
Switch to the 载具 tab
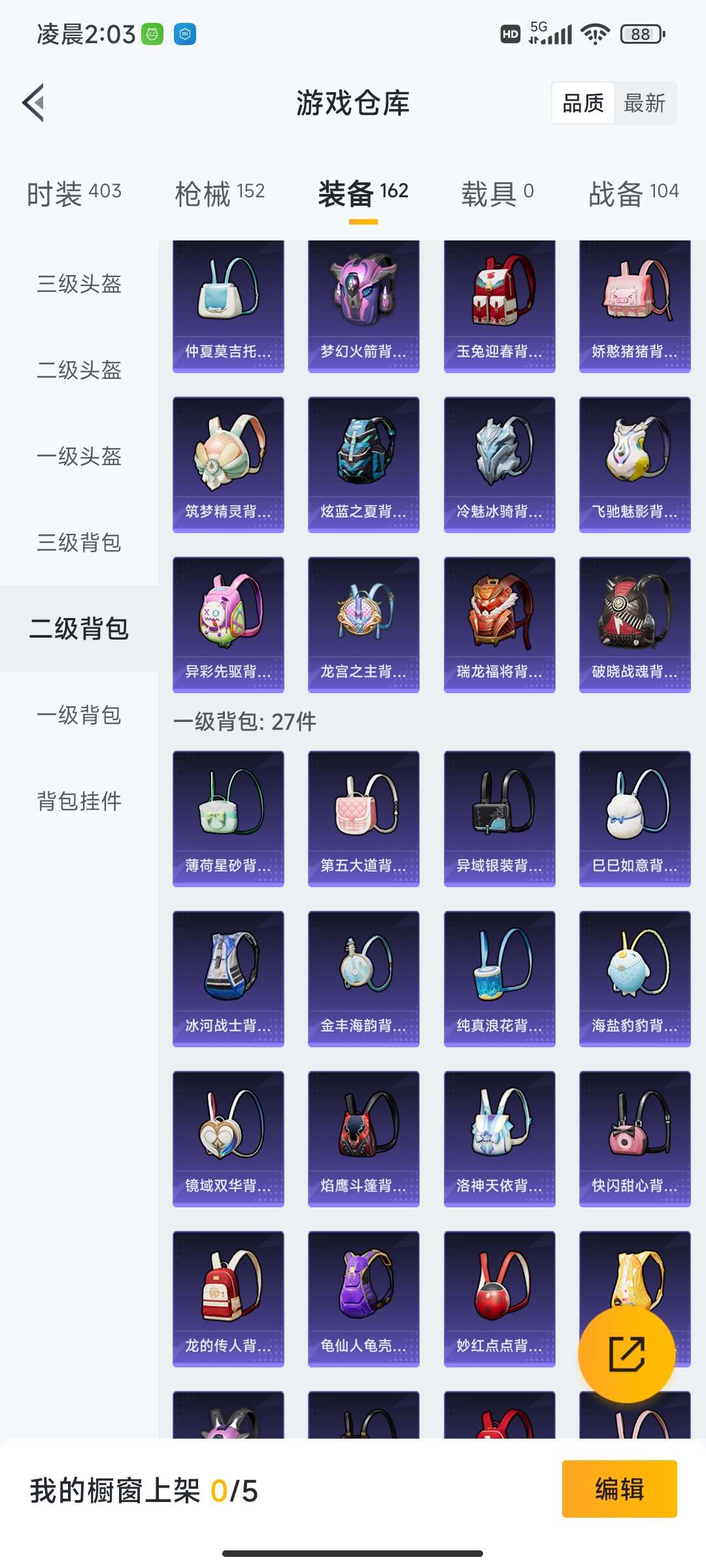497,193
